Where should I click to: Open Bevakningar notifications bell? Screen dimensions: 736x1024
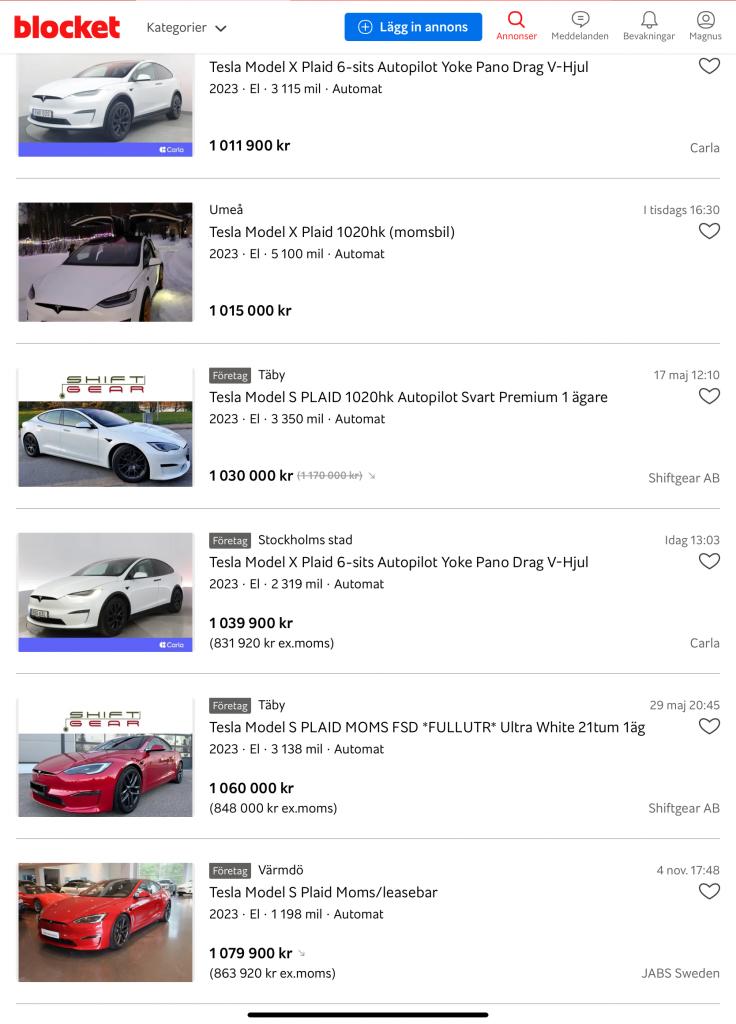click(x=649, y=26)
